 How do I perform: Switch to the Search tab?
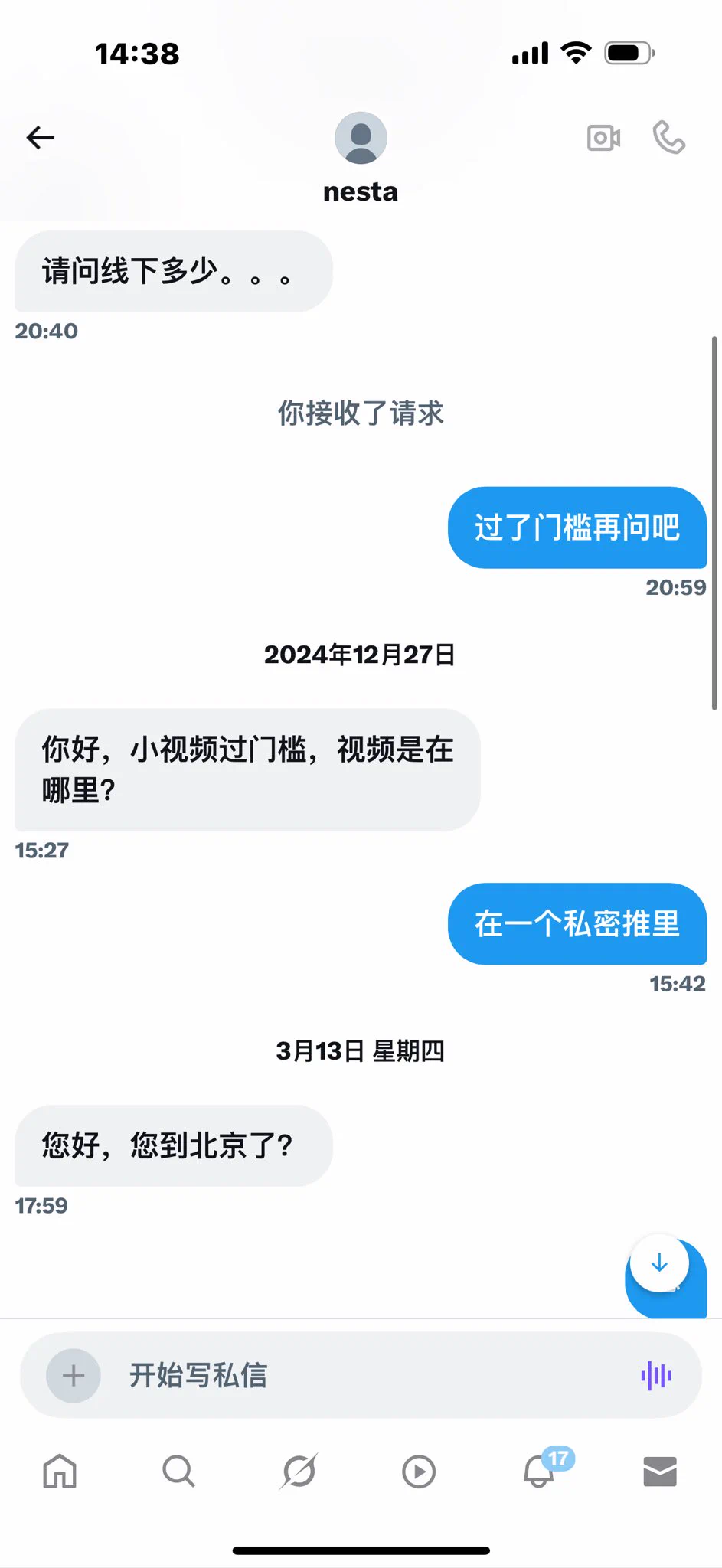[179, 1471]
